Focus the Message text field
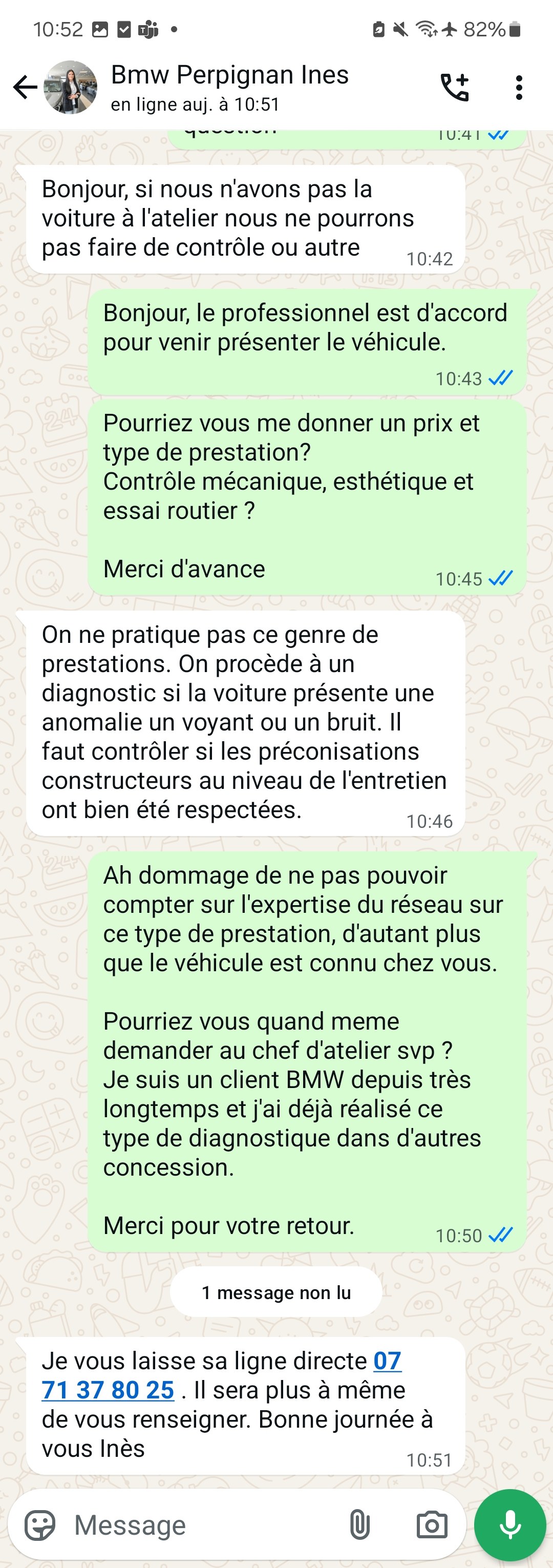Screen dimensions: 553x1568 pyautogui.click(x=201, y=1525)
